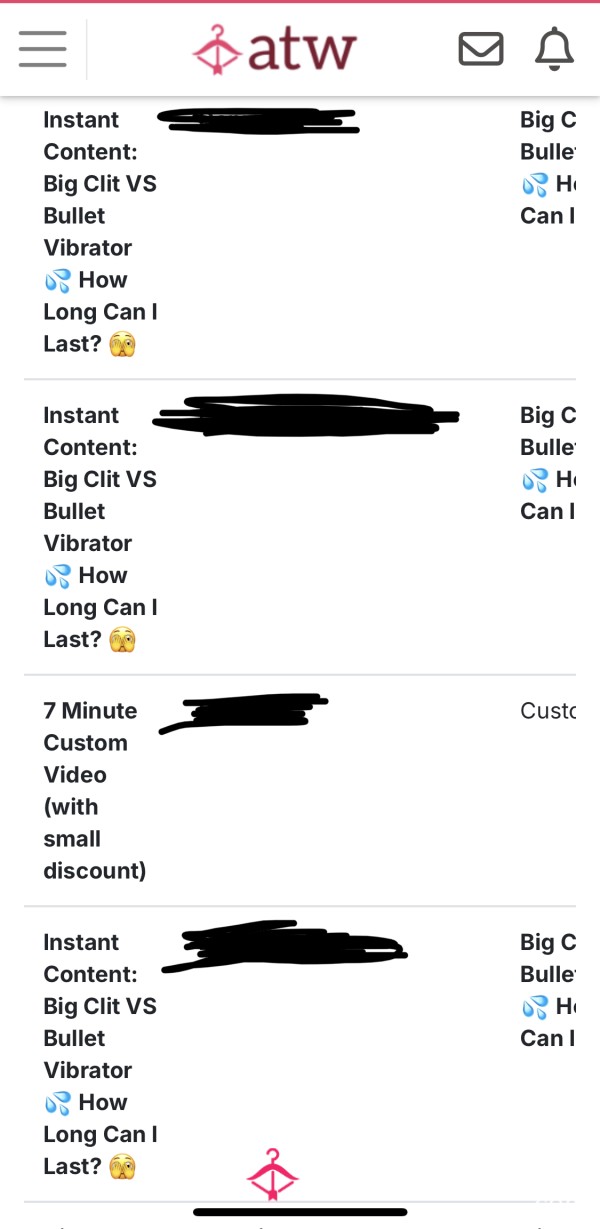Open the hamburger menu
This screenshot has width=600, height=1229.
click(x=42, y=48)
